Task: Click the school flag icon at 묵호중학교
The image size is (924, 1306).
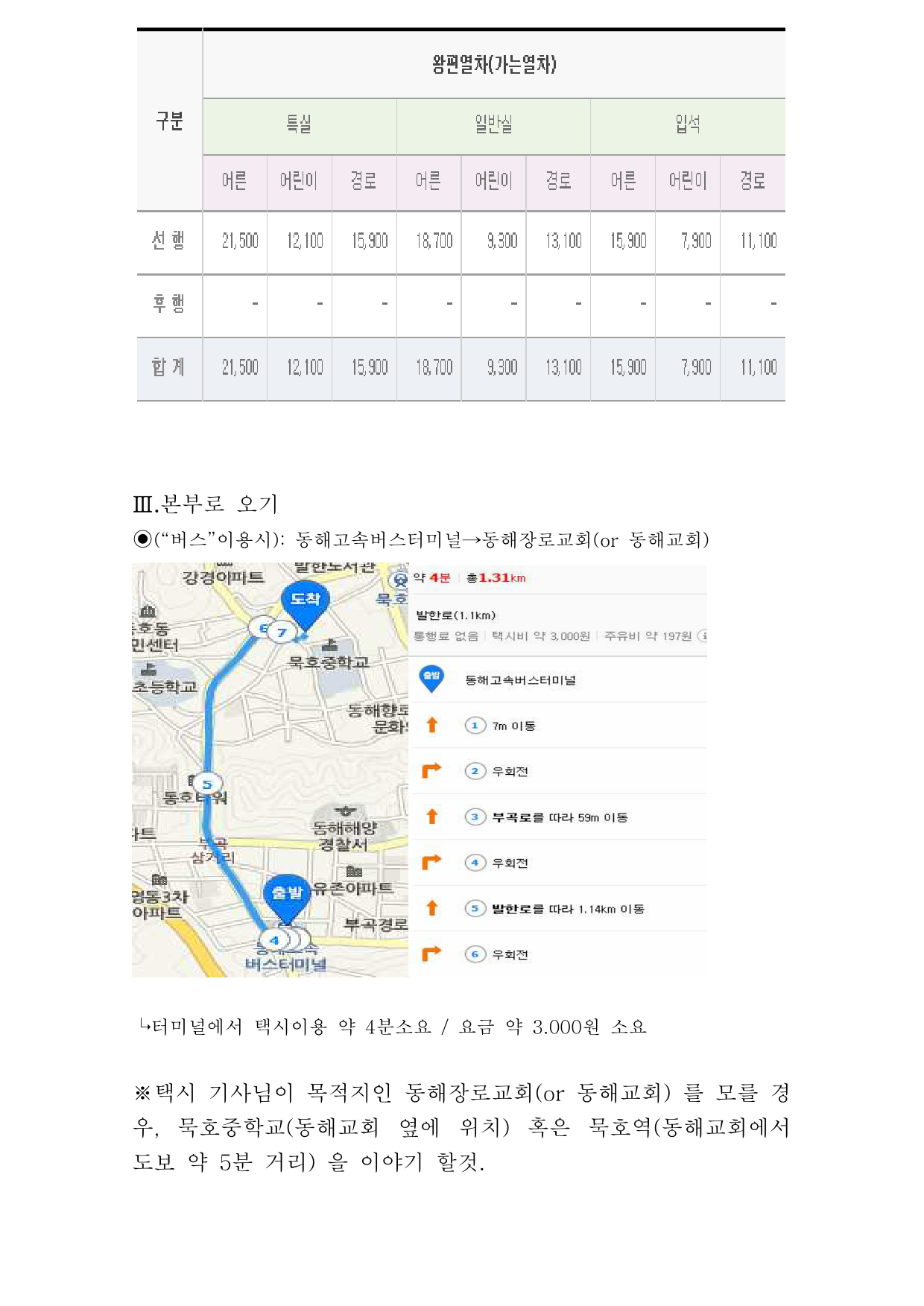Action: point(329,646)
